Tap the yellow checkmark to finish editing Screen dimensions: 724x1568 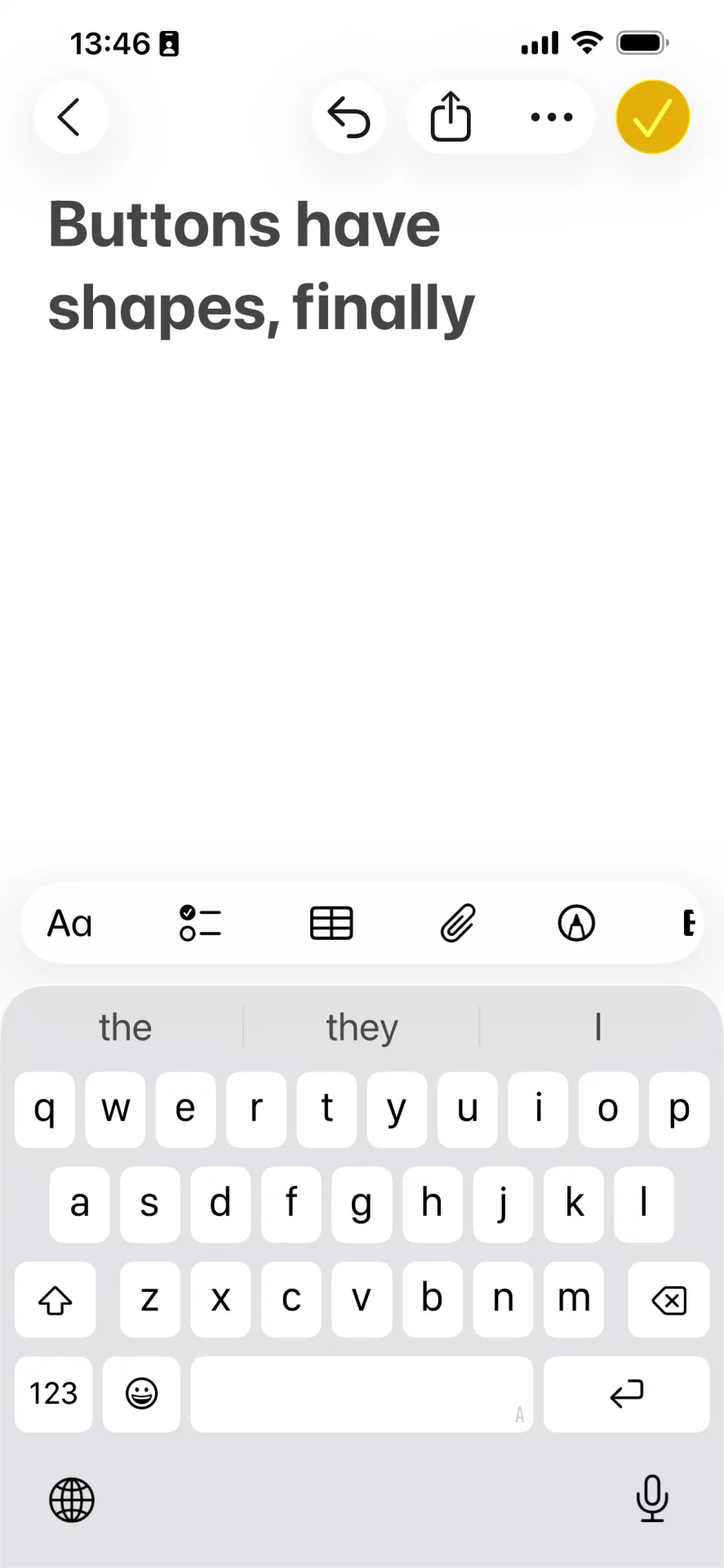pos(652,118)
